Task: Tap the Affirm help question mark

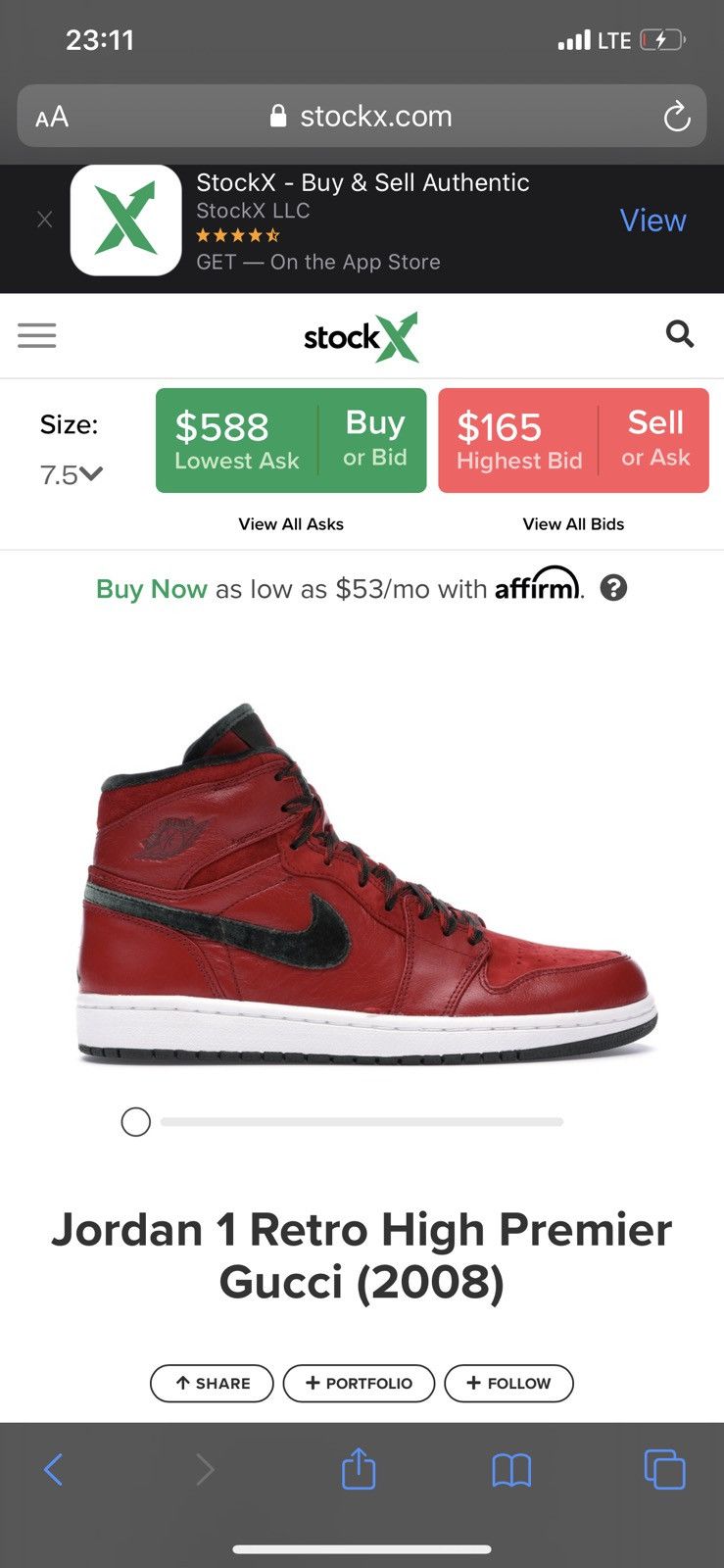Action: [x=613, y=588]
